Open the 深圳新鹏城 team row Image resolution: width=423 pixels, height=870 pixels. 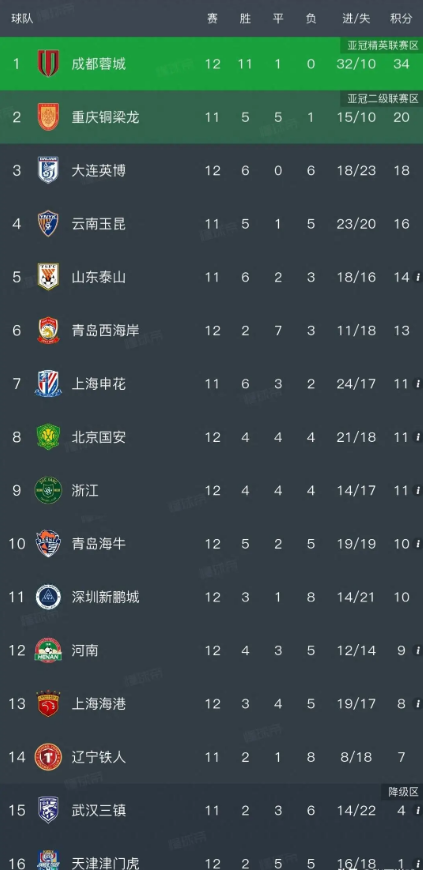[212, 596]
